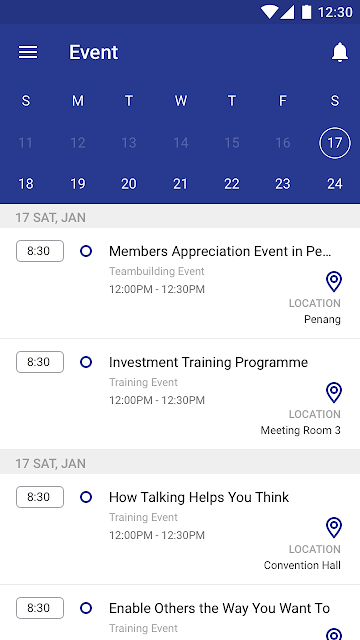The width and height of the screenshot is (360, 640).
Task: Select date 23 in the calendar
Action: pyautogui.click(x=282, y=184)
